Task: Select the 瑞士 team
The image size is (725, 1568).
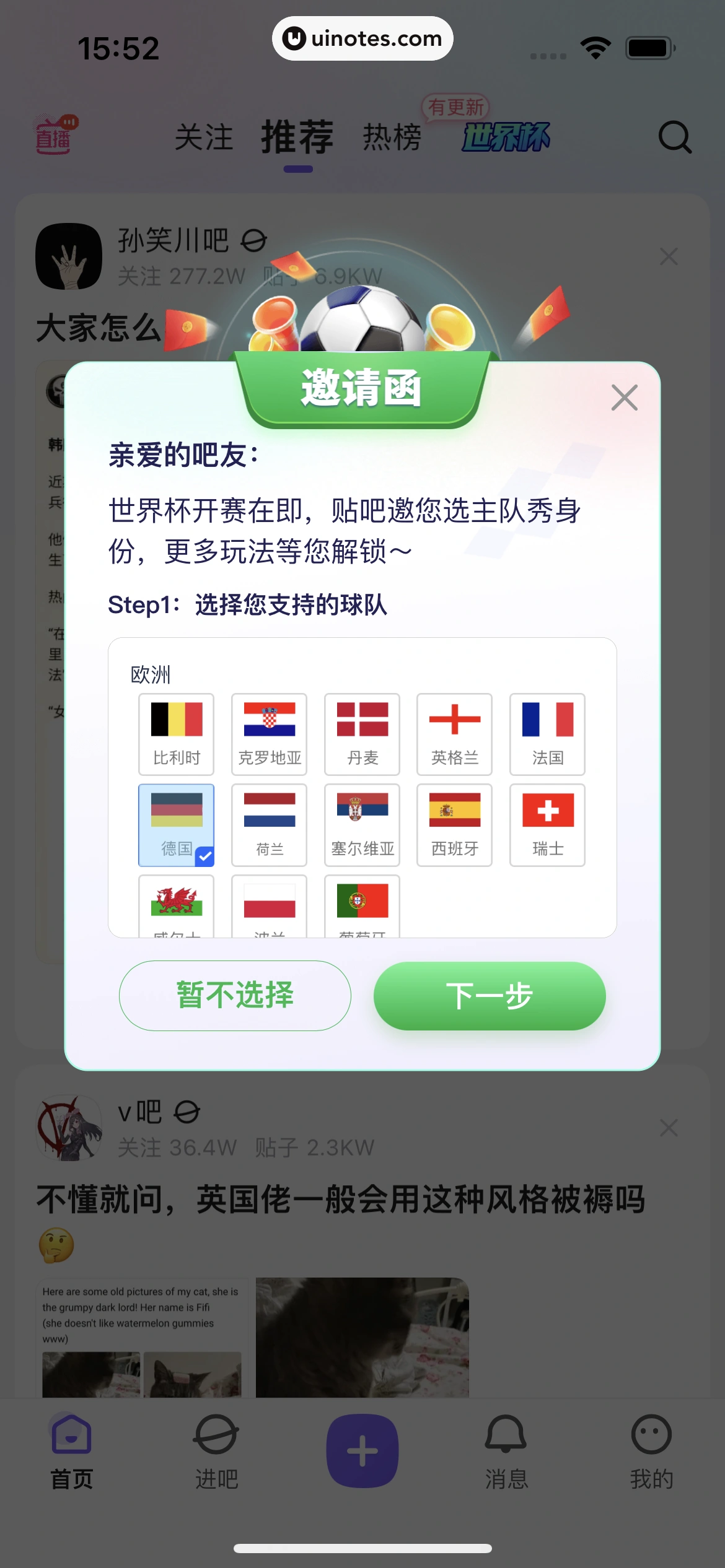Action: coord(547,825)
